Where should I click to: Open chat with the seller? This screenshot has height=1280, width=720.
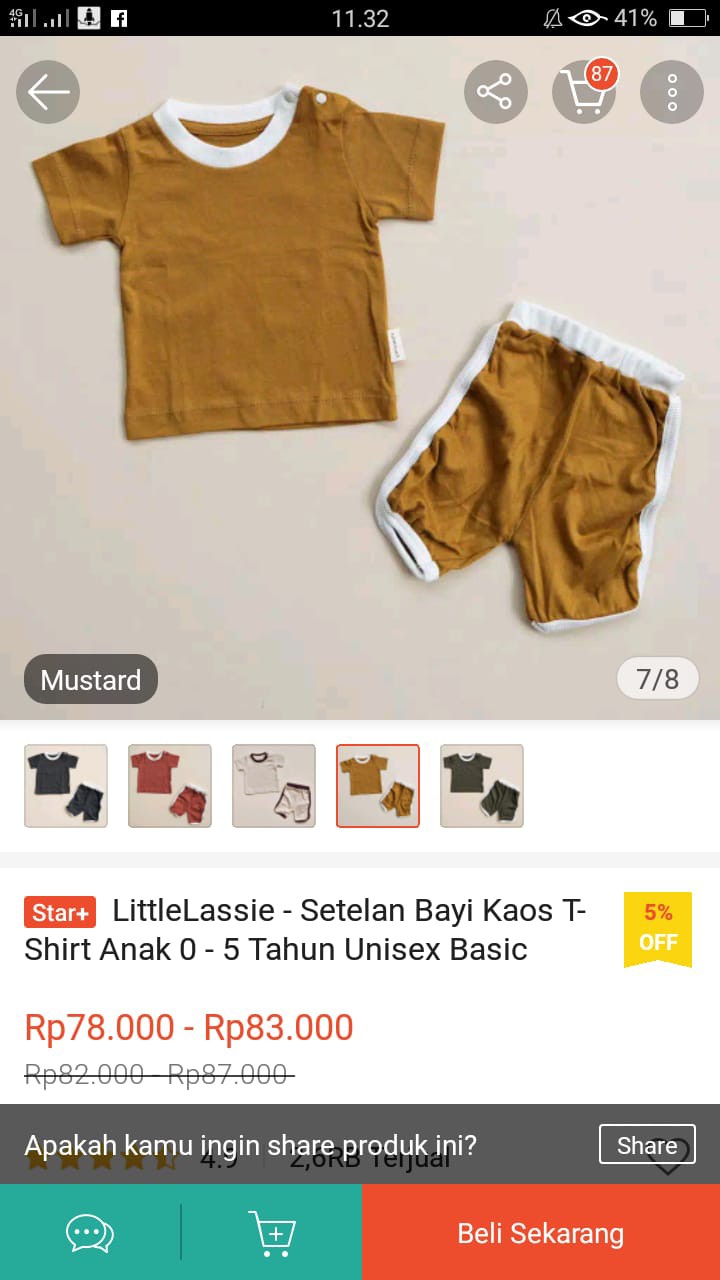pyautogui.click(x=89, y=1232)
